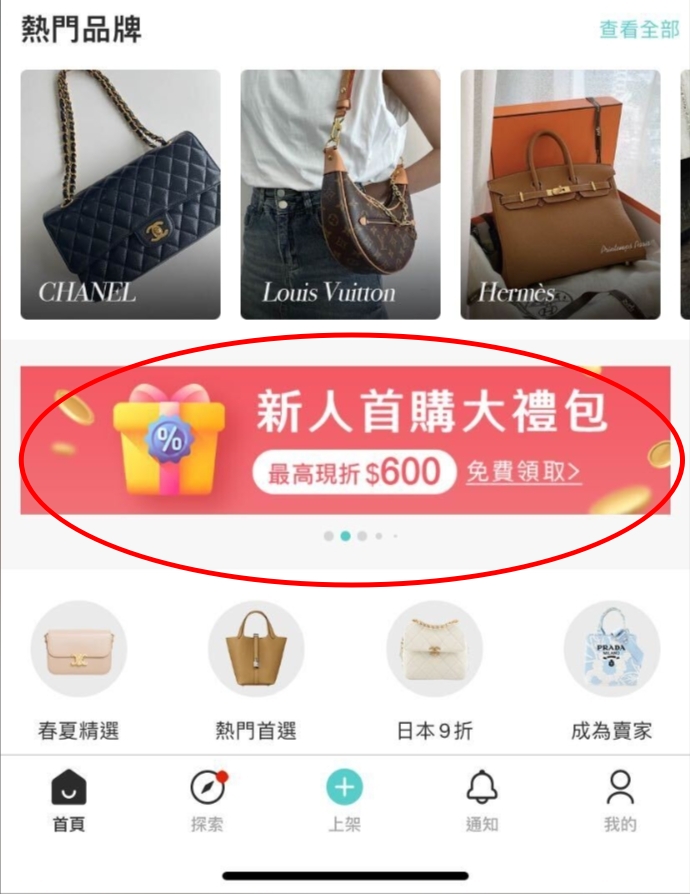Screen dimensions: 690x894
Task: Go to the 首頁 tab
Action: [69, 801]
